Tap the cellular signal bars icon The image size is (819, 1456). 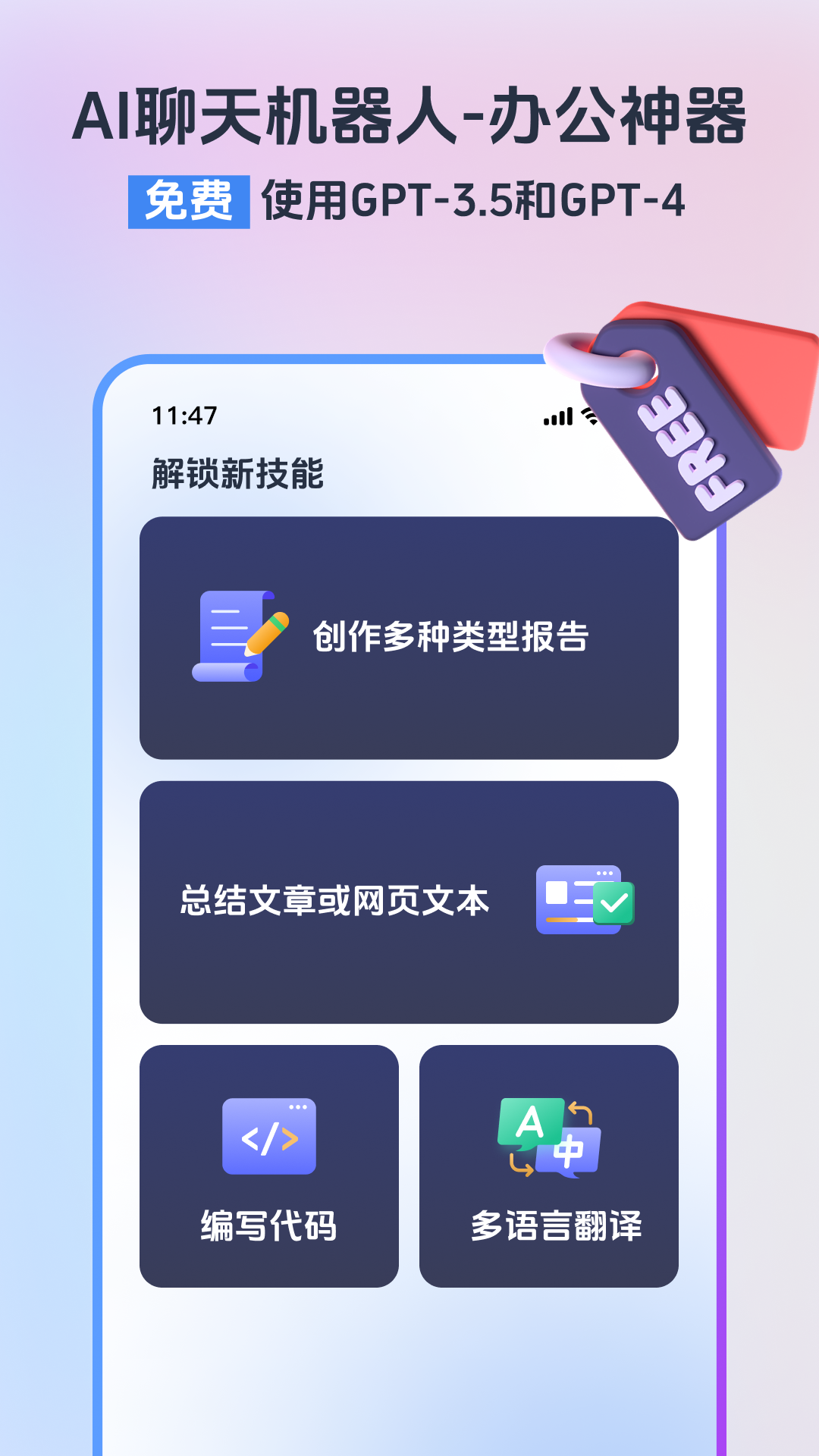(557, 416)
